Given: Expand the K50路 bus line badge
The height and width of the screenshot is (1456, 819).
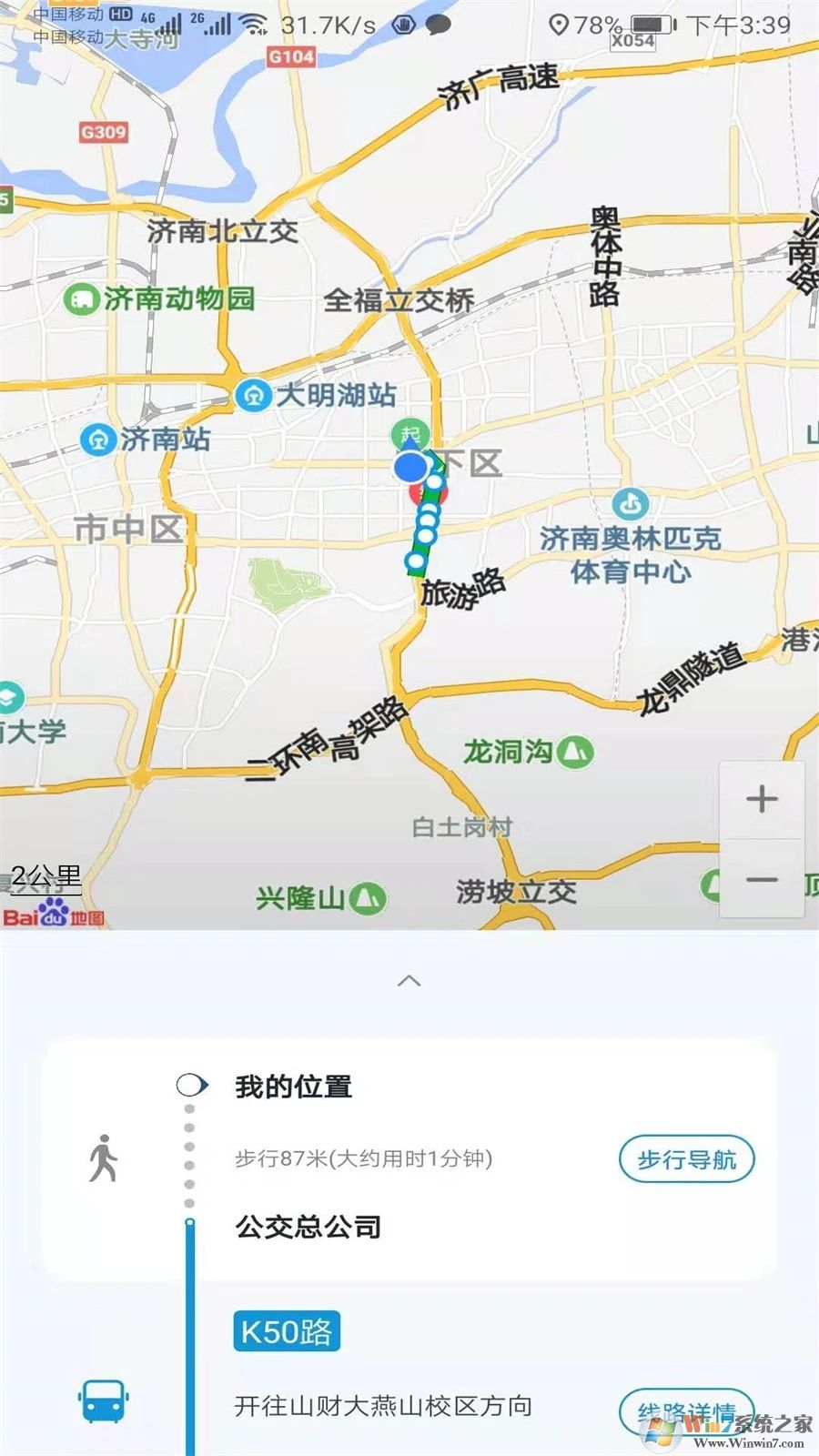Looking at the screenshot, I should (287, 1330).
